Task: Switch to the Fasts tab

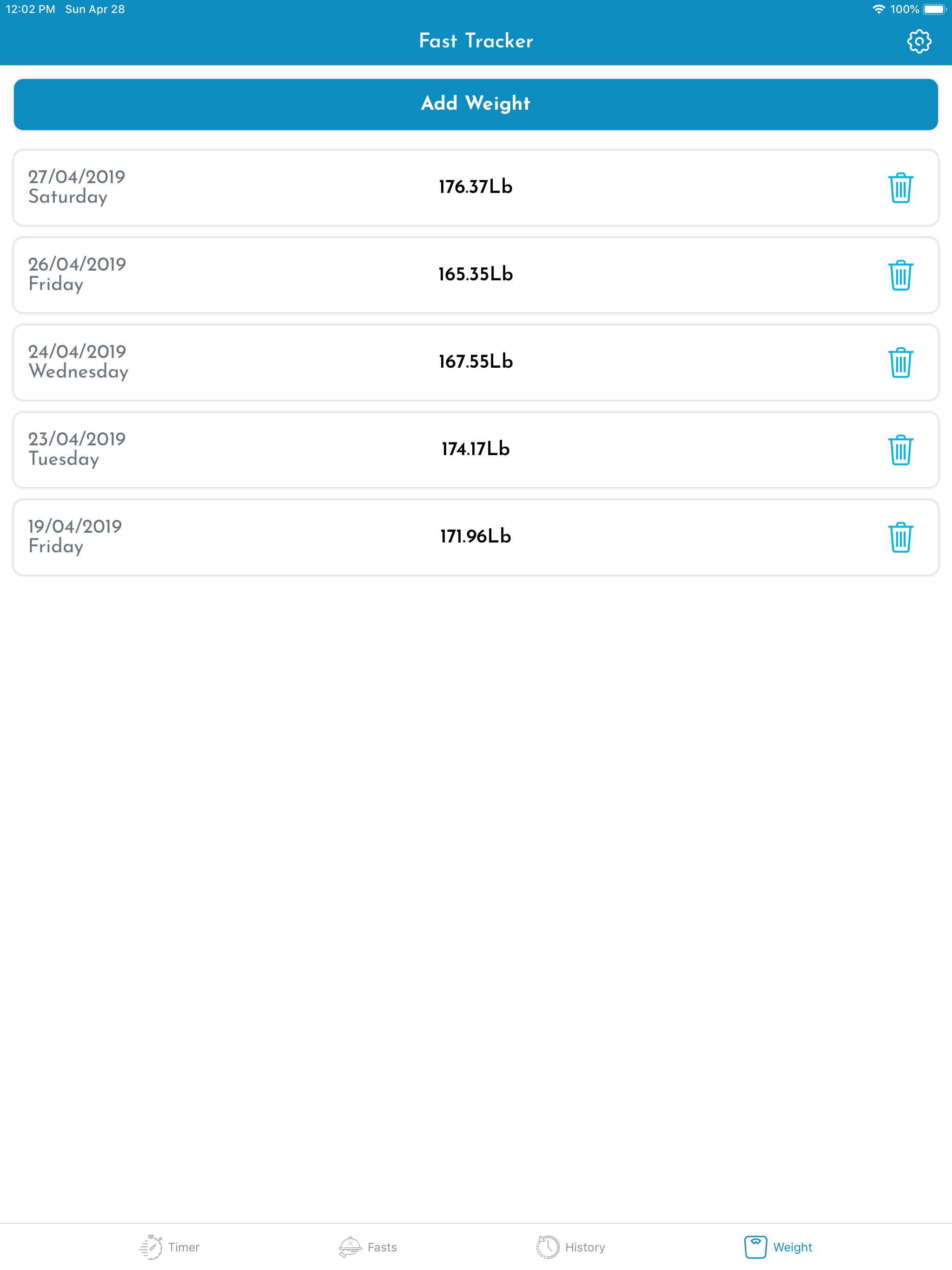Action: 382,1247
